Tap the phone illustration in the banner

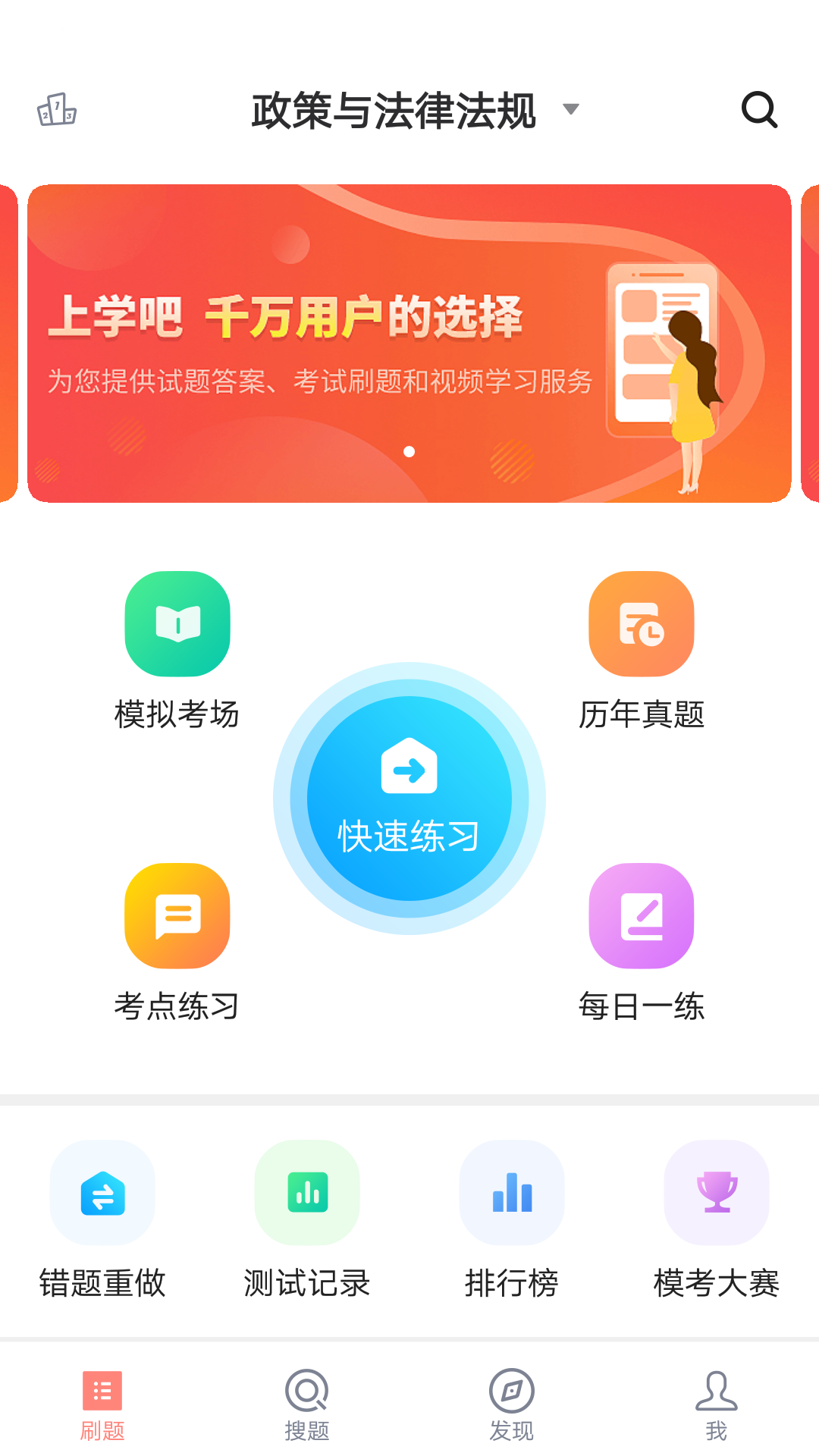(x=661, y=349)
